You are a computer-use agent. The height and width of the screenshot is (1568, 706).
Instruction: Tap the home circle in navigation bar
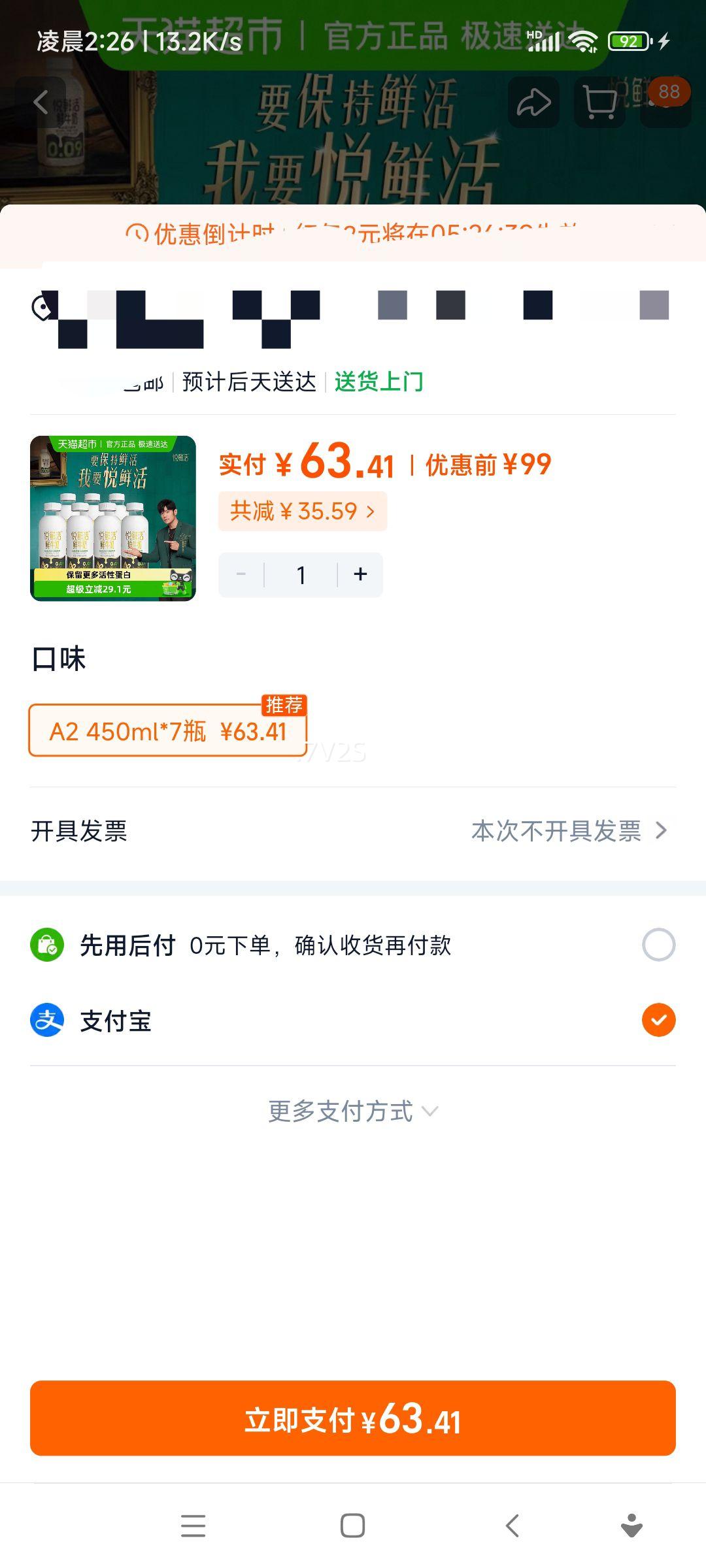[353, 1525]
